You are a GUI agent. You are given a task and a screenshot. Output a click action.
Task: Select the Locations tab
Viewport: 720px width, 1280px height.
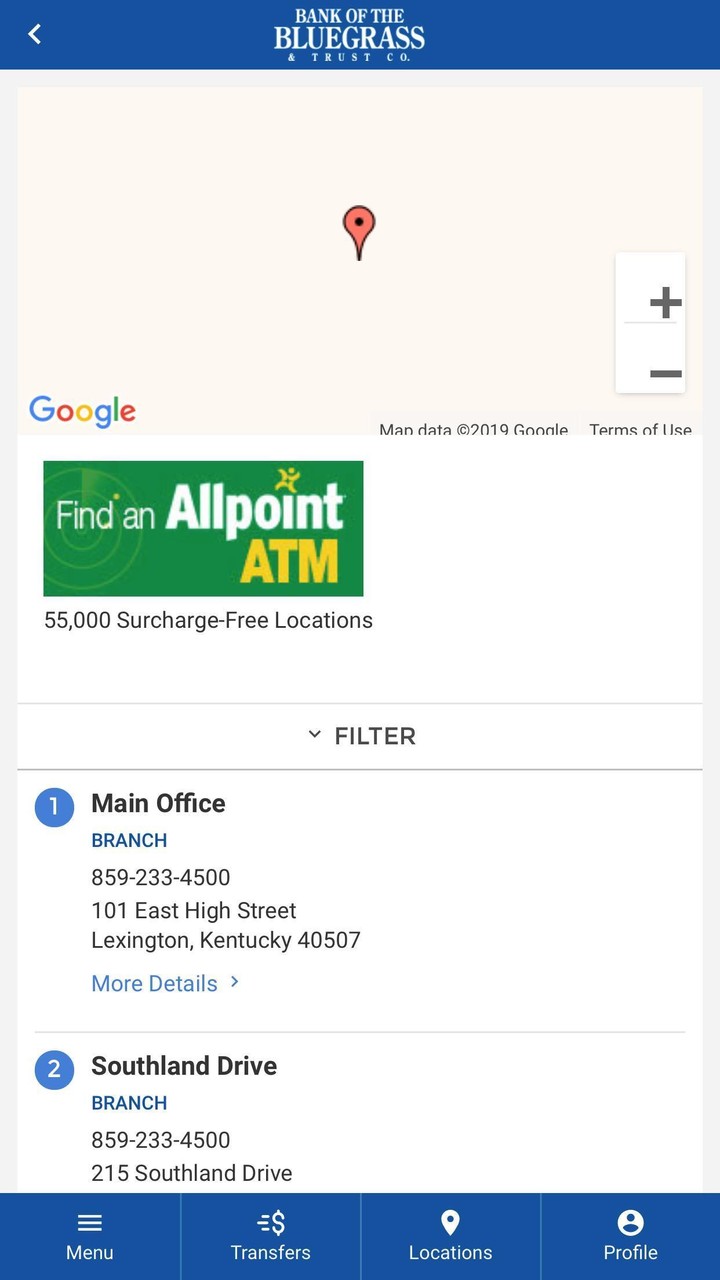coord(450,1236)
